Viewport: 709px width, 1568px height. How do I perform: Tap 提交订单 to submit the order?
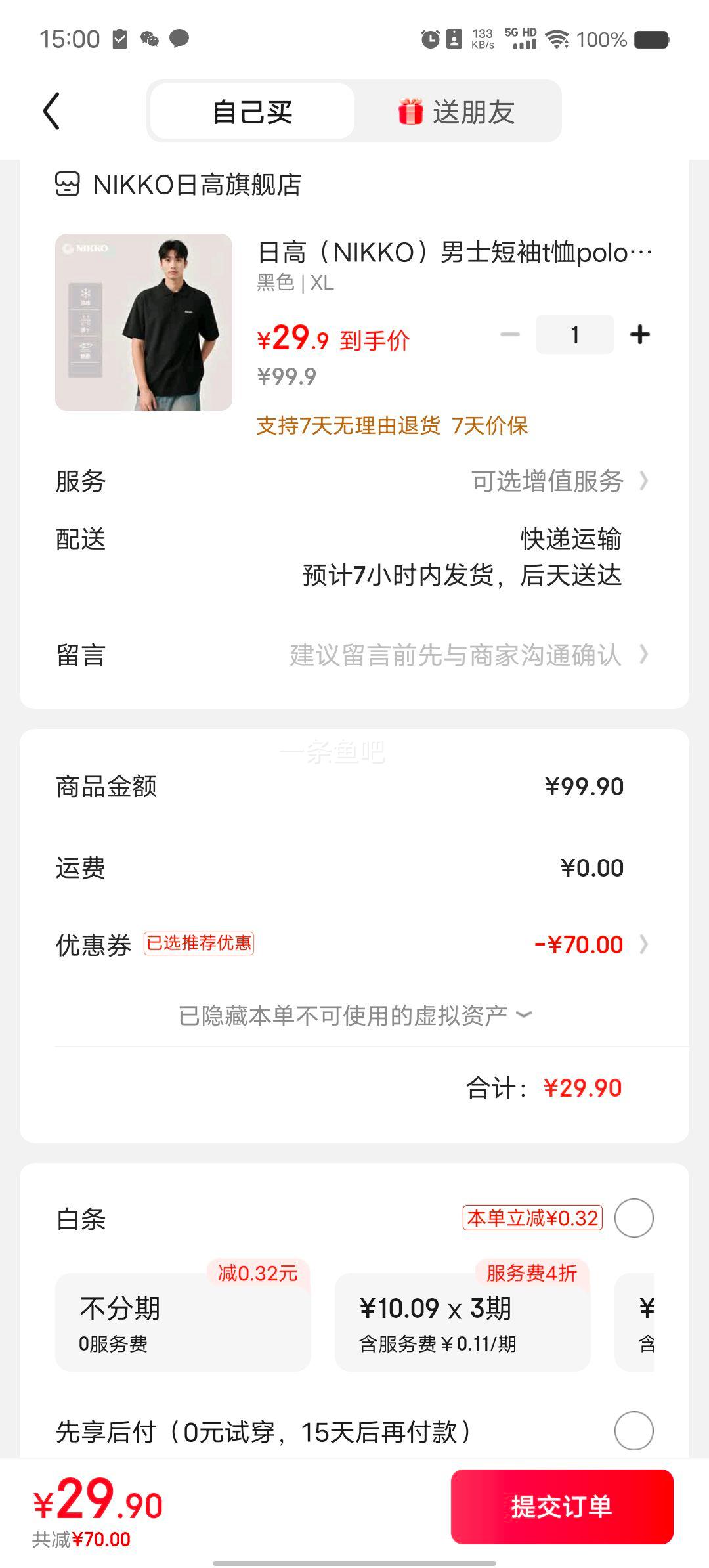pyautogui.click(x=561, y=1506)
